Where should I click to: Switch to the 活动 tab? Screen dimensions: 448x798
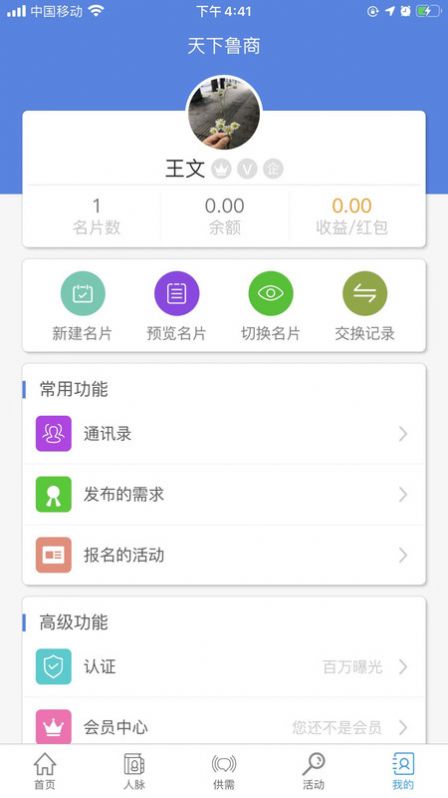click(314, 771)
